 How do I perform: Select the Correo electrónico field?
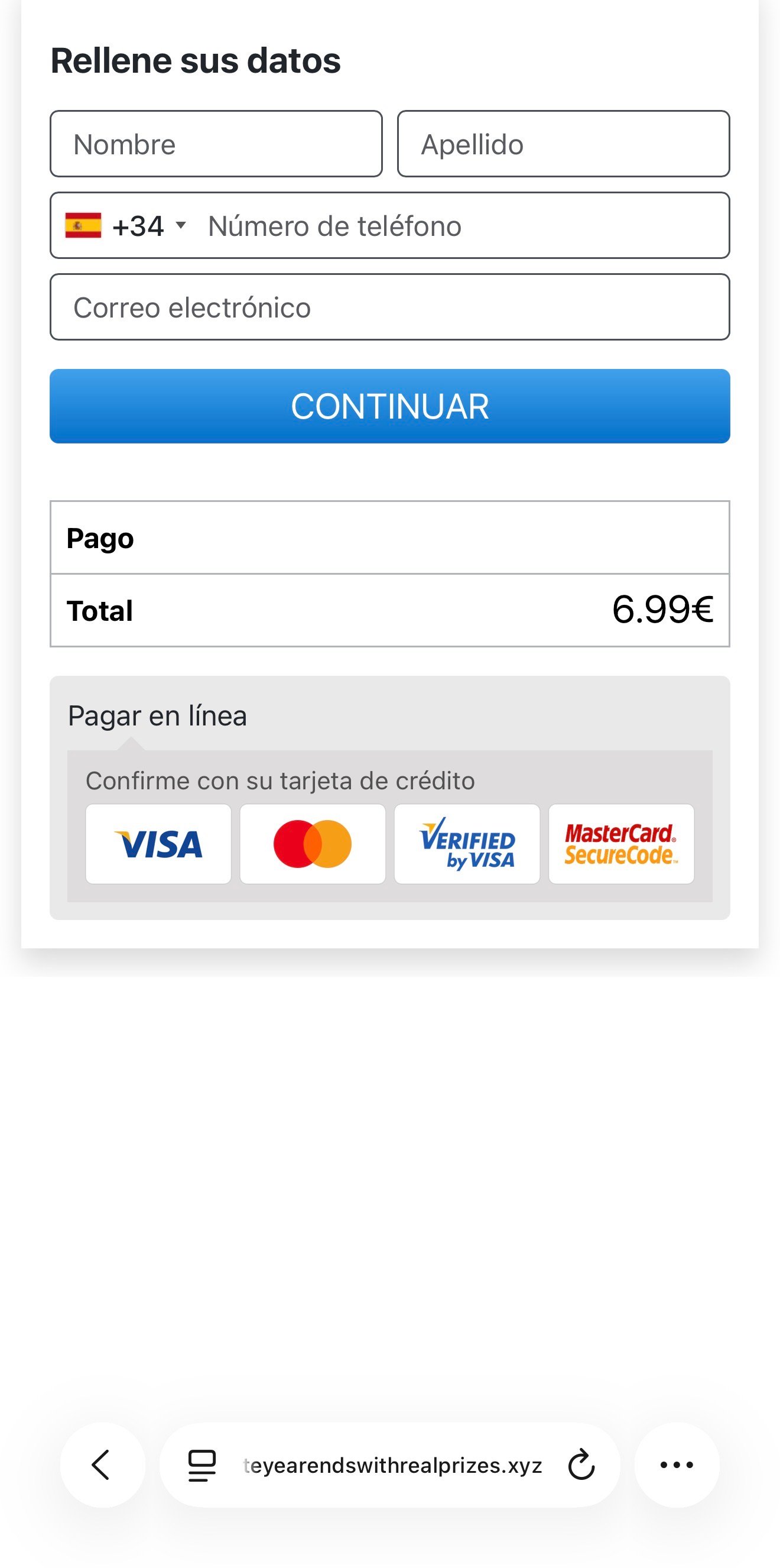pyautogui.click(x=389, y=307)
